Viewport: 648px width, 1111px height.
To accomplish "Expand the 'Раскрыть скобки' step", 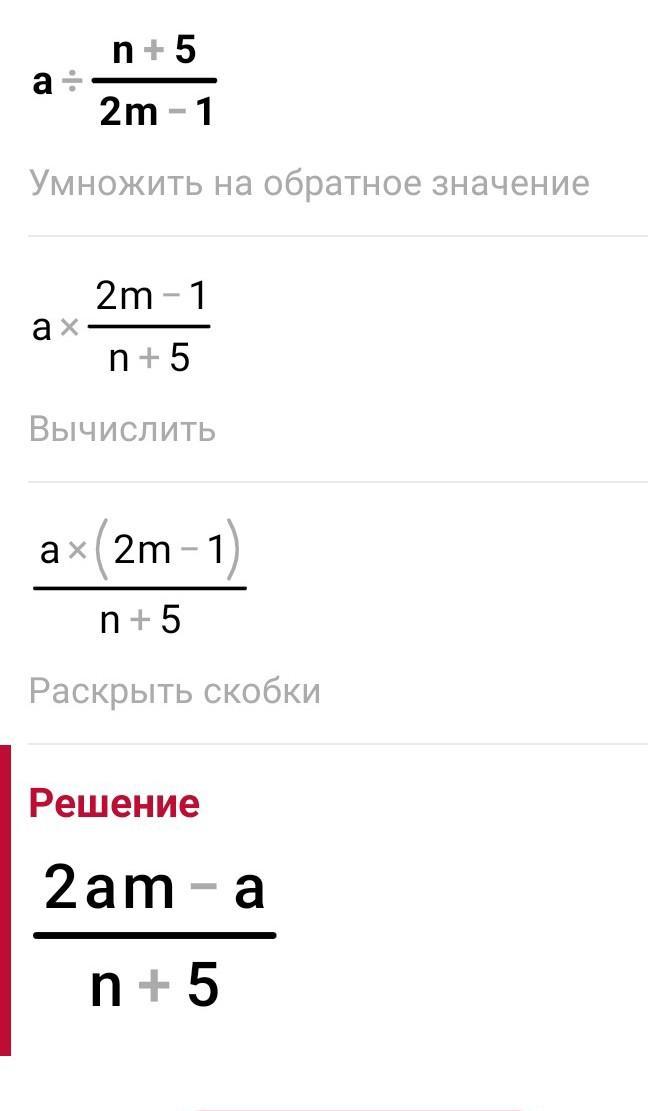I will click(174, 691).
